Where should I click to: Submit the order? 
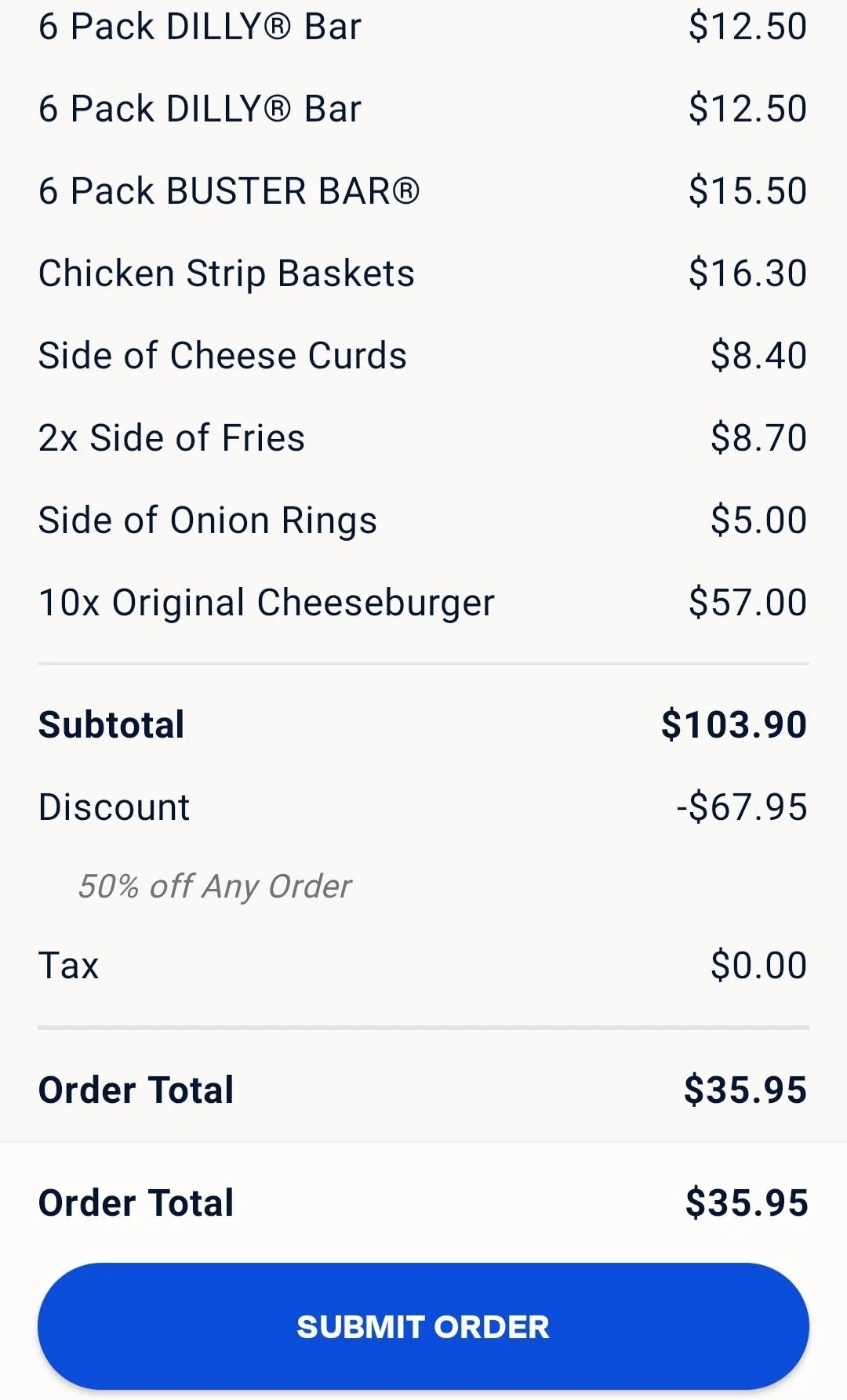pyautogui.click(x=423, y=1326)
